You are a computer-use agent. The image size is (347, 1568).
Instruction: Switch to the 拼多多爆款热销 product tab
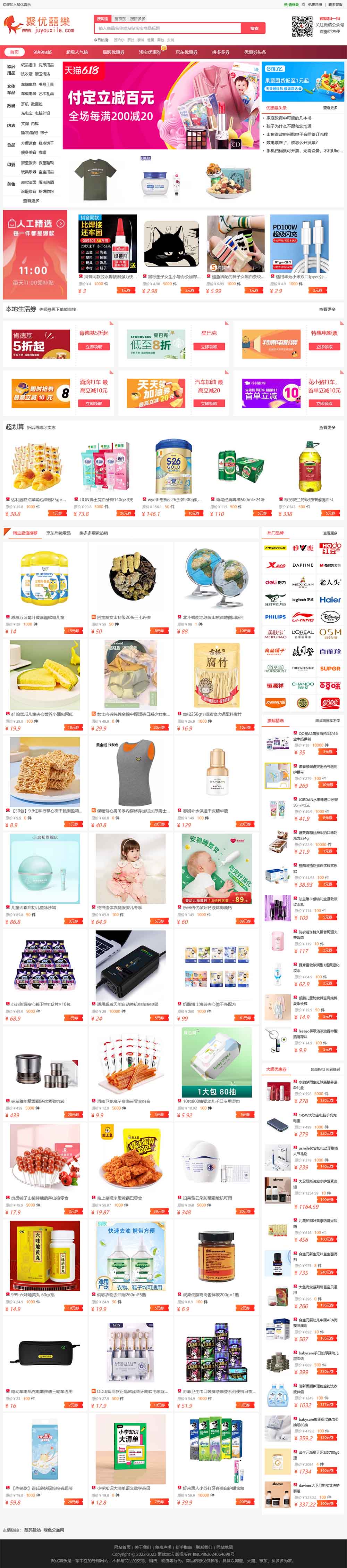[94, 533]
